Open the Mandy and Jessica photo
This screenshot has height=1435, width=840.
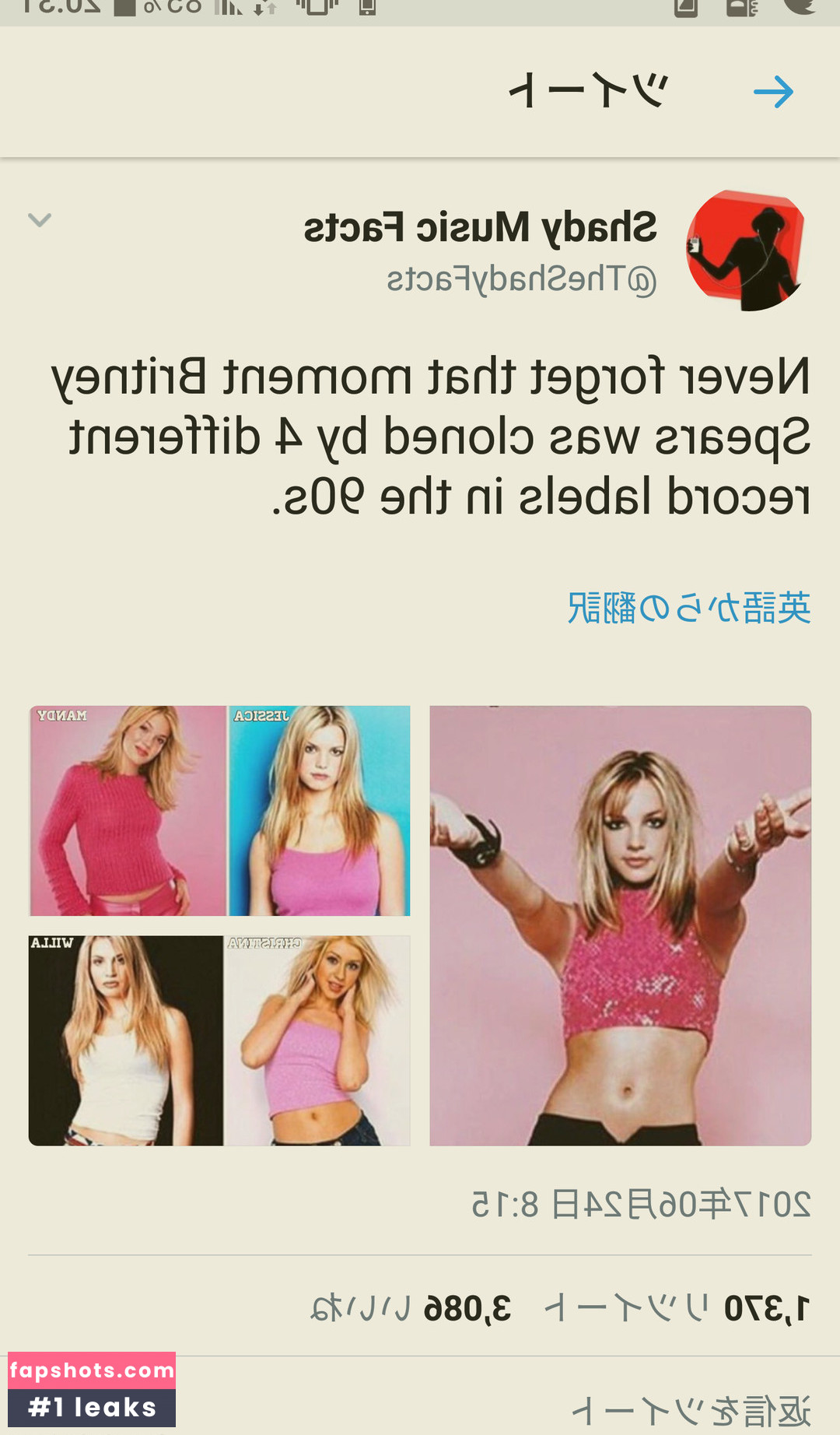(219, 811)
